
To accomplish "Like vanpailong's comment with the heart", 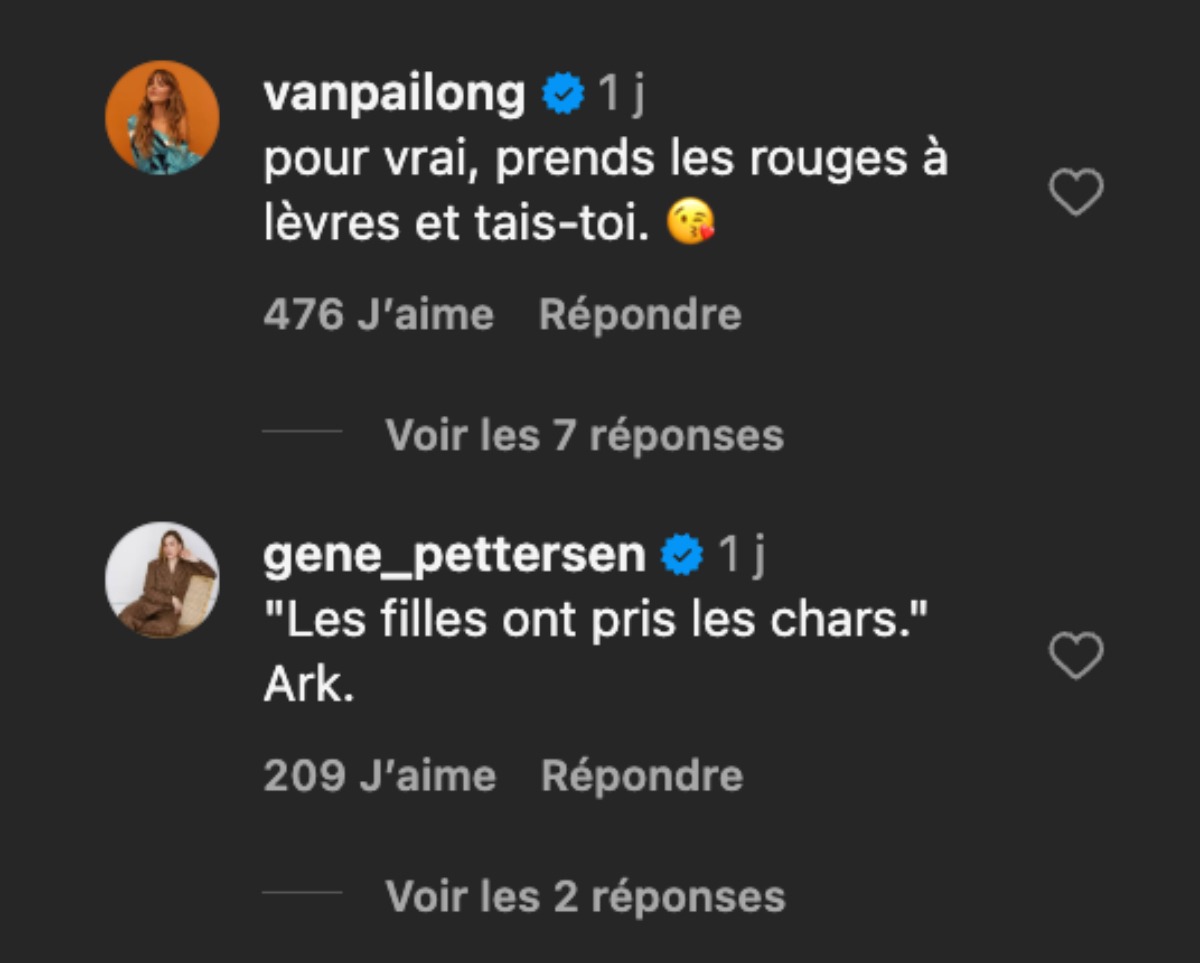I will (x=1075, y=192).
